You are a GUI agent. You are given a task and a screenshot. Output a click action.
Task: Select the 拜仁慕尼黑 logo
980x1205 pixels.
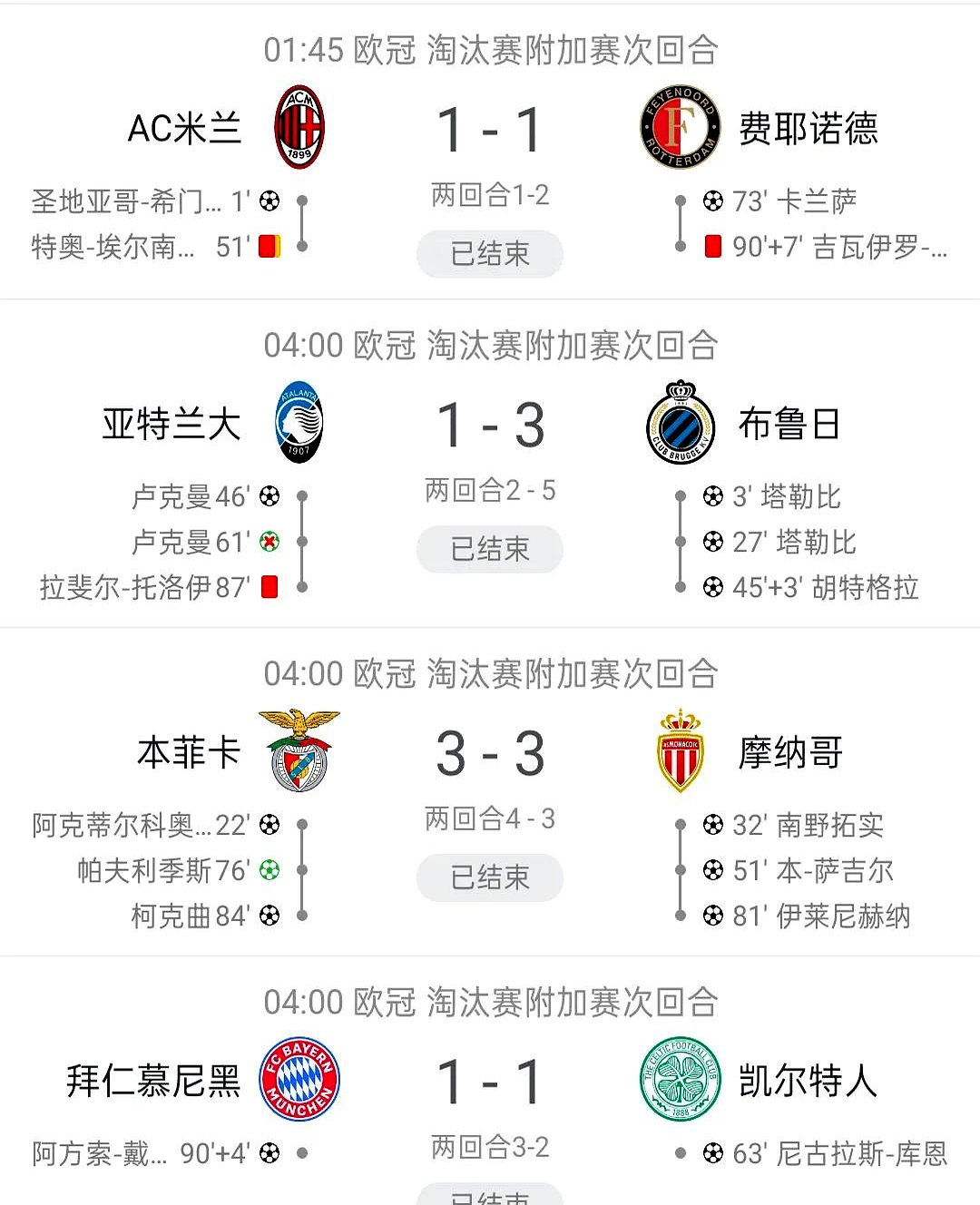point(299,1080)
